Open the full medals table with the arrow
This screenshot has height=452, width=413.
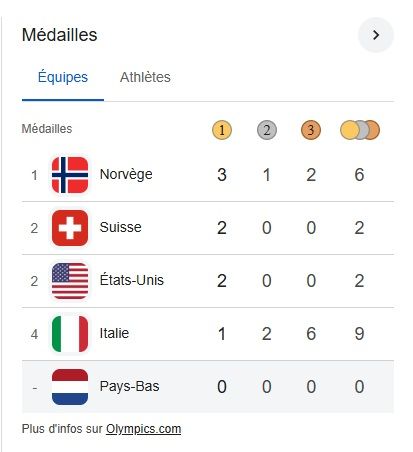[376, 35]
